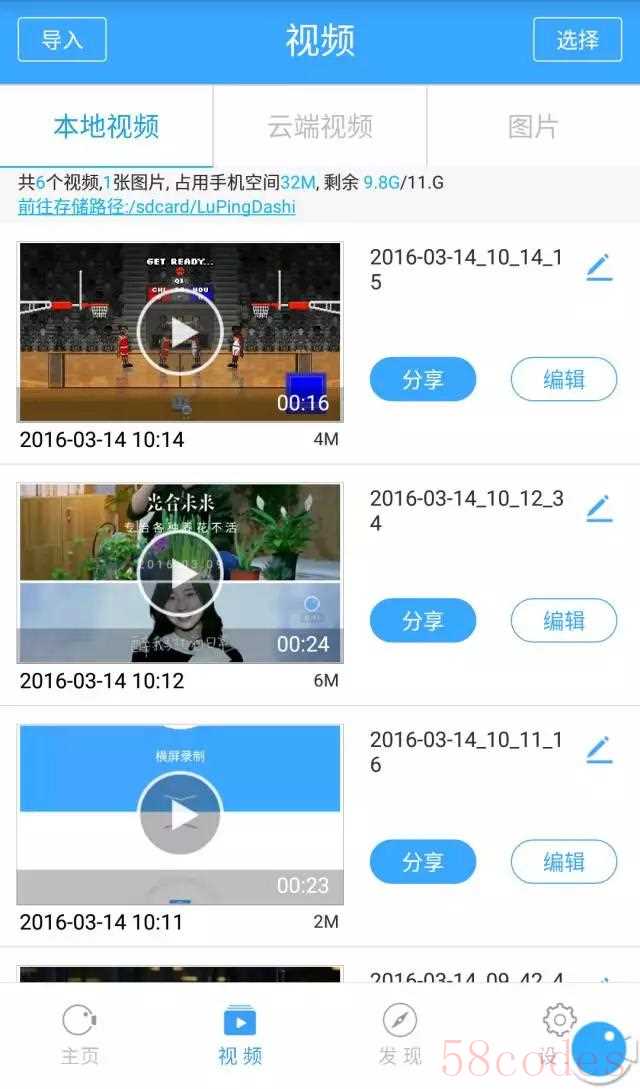Edit the 2016-03-14 10:14 video

[564, 380]
